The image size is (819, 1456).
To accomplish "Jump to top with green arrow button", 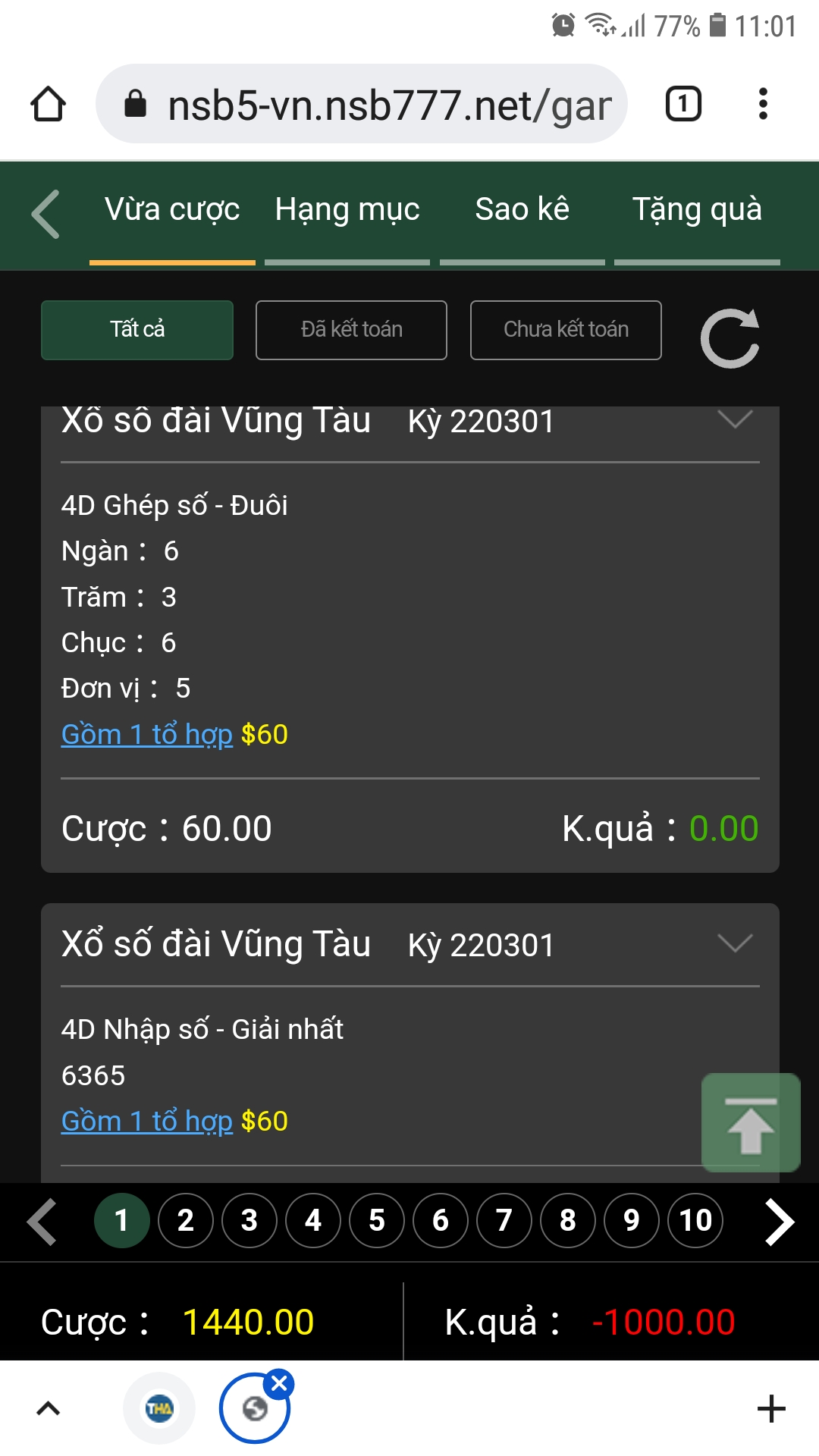I will 751,1122.
